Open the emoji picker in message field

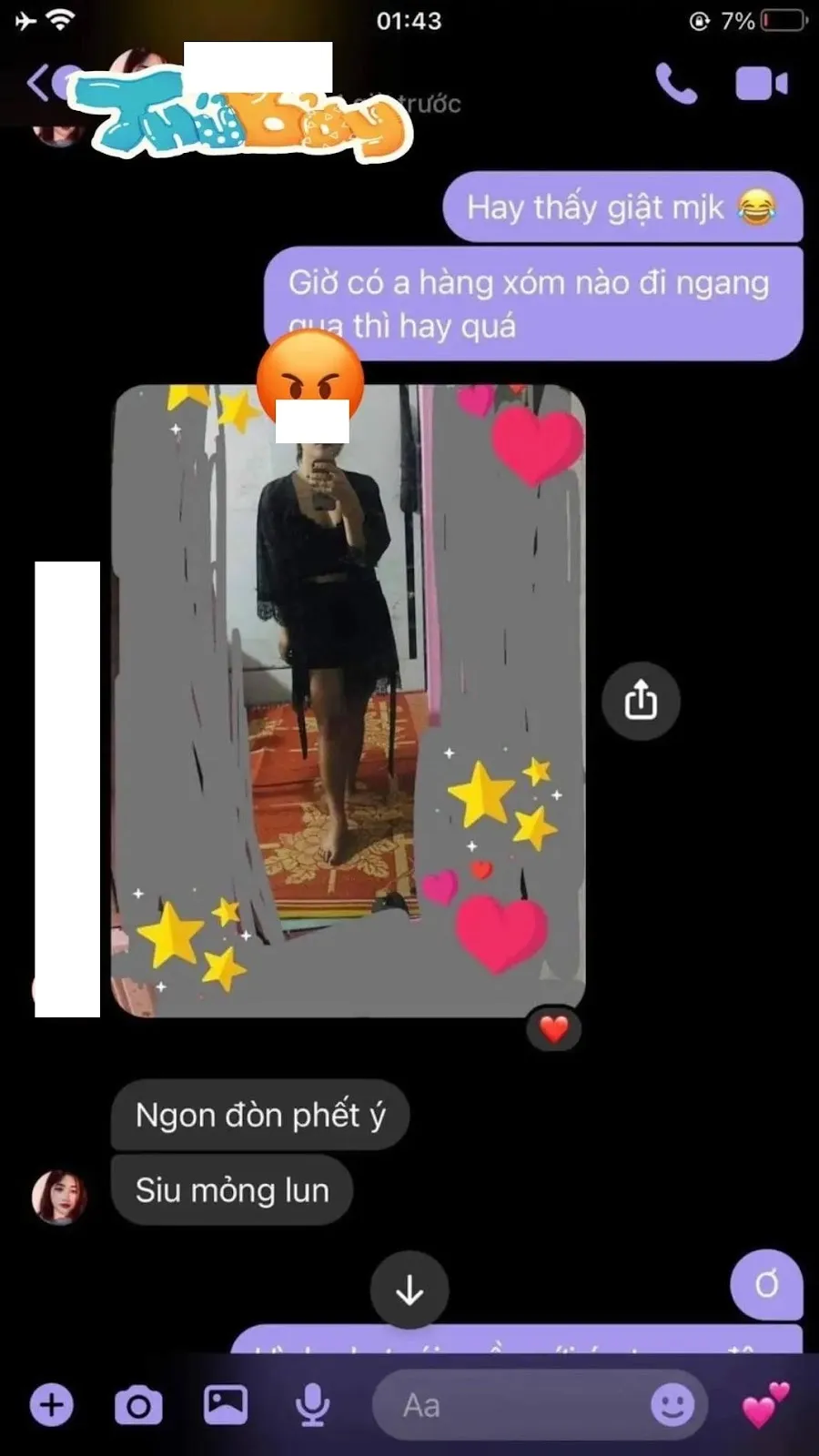(x=672, y=1406)
